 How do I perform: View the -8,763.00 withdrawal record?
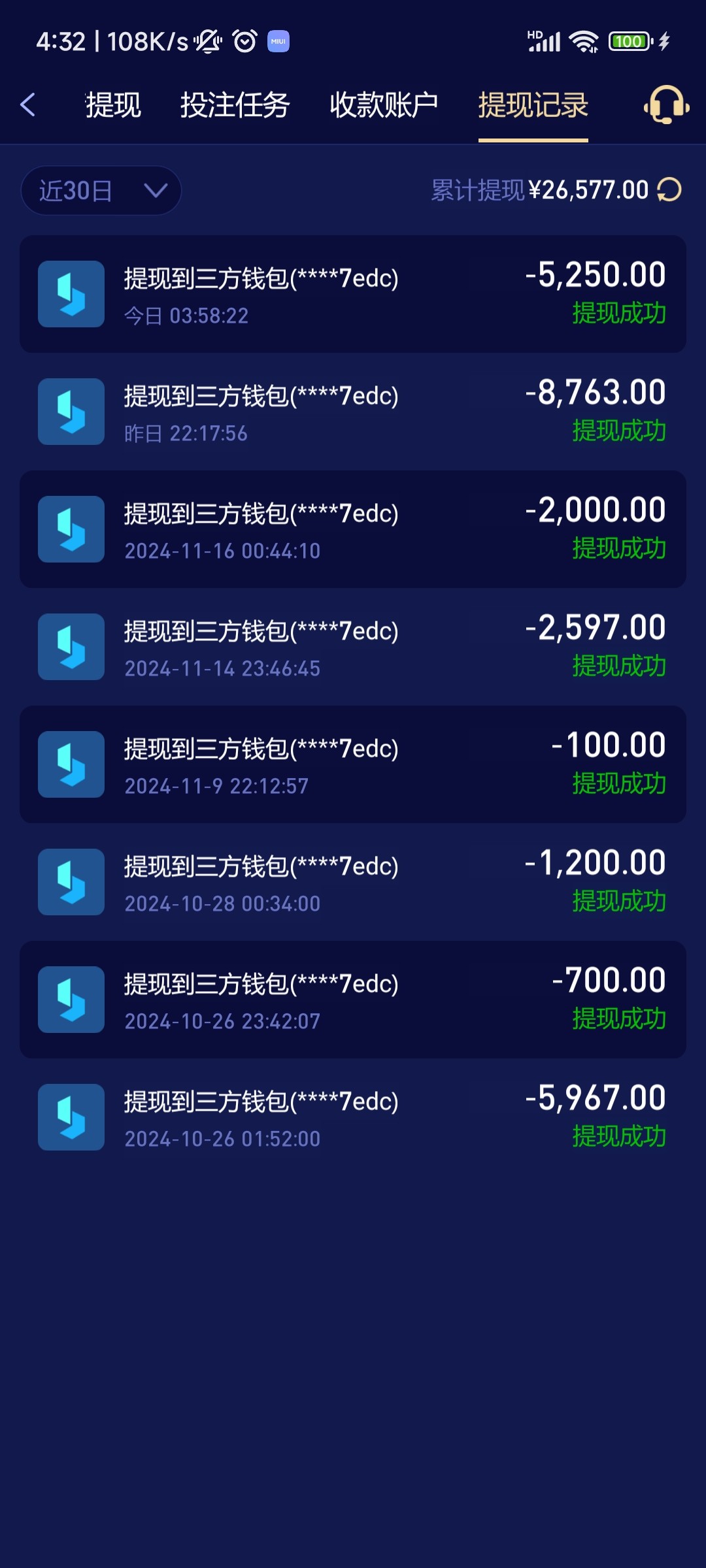click(353, 412)
